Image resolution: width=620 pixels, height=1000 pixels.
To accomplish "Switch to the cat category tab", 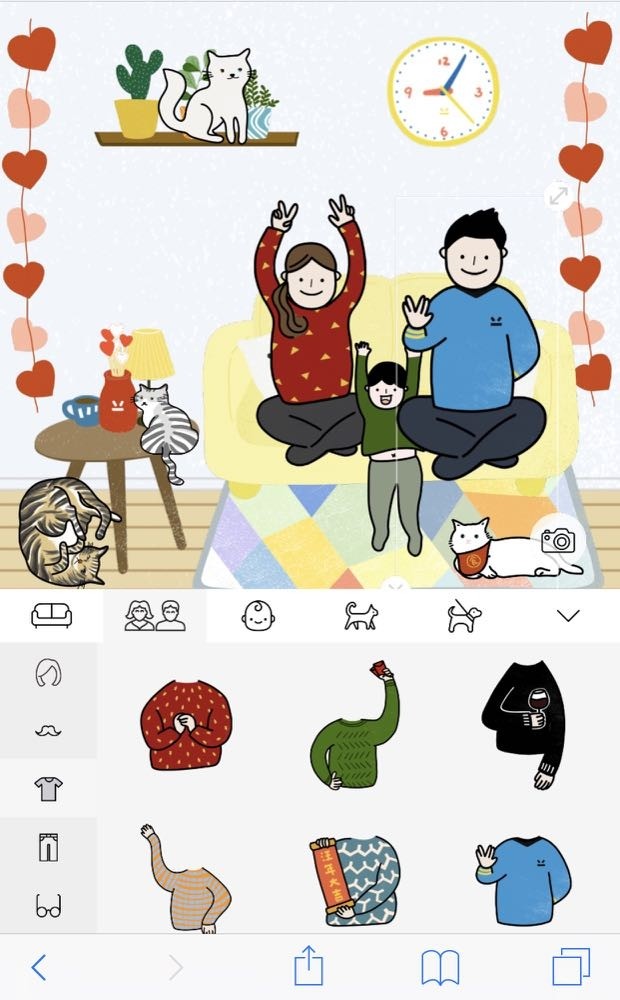I will coord(361,615).
